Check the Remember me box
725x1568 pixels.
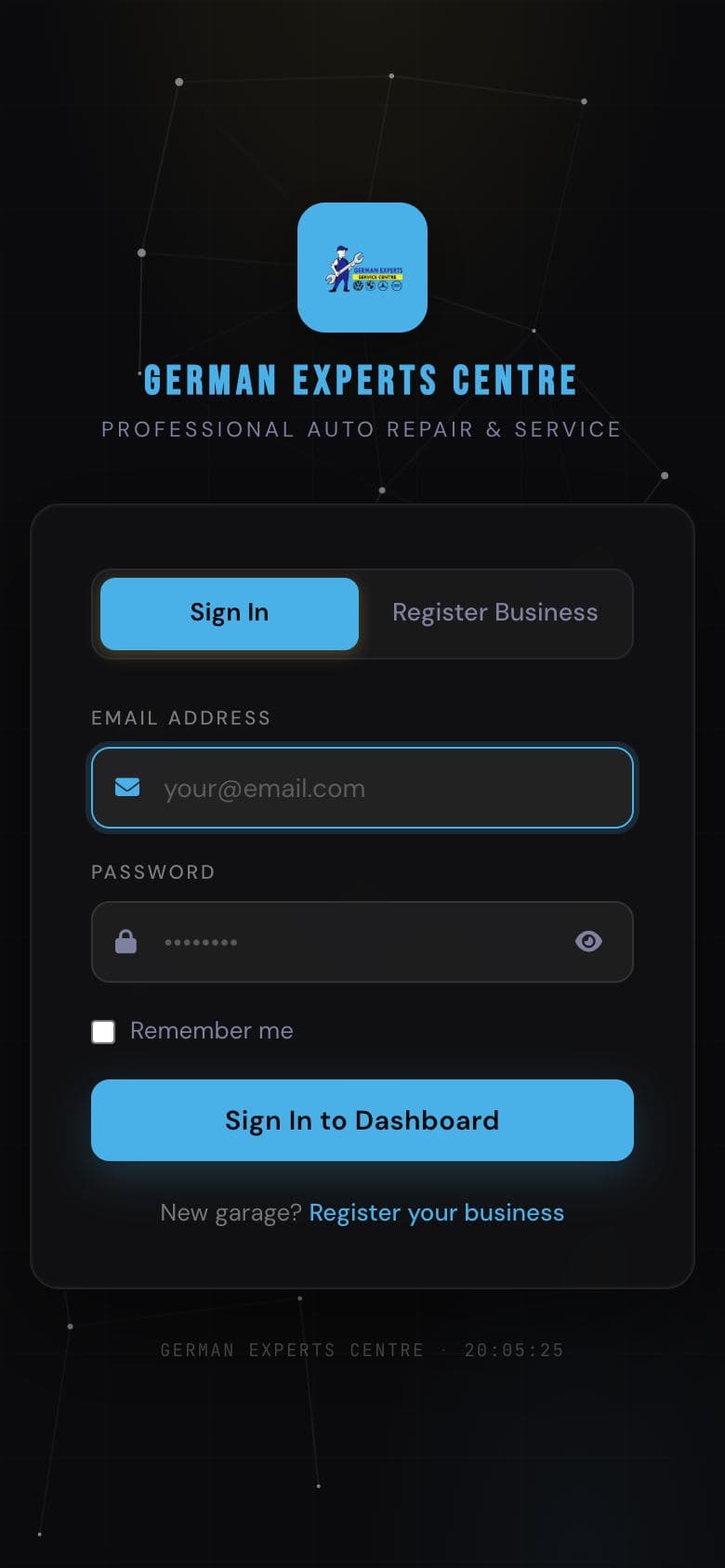[103, 1031]
